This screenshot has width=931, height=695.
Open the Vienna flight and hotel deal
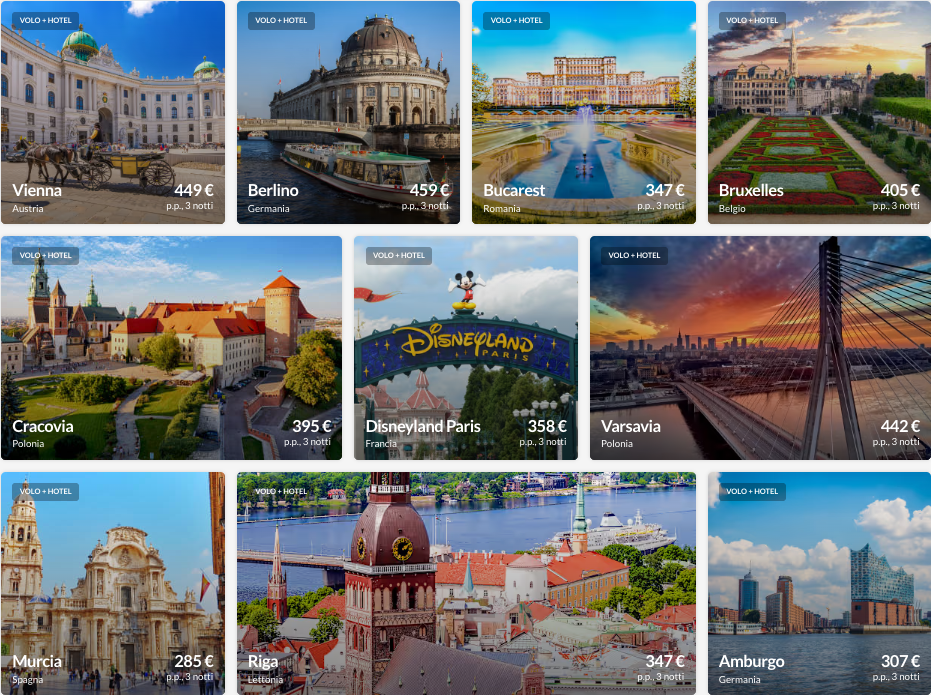tap(112, 112)
